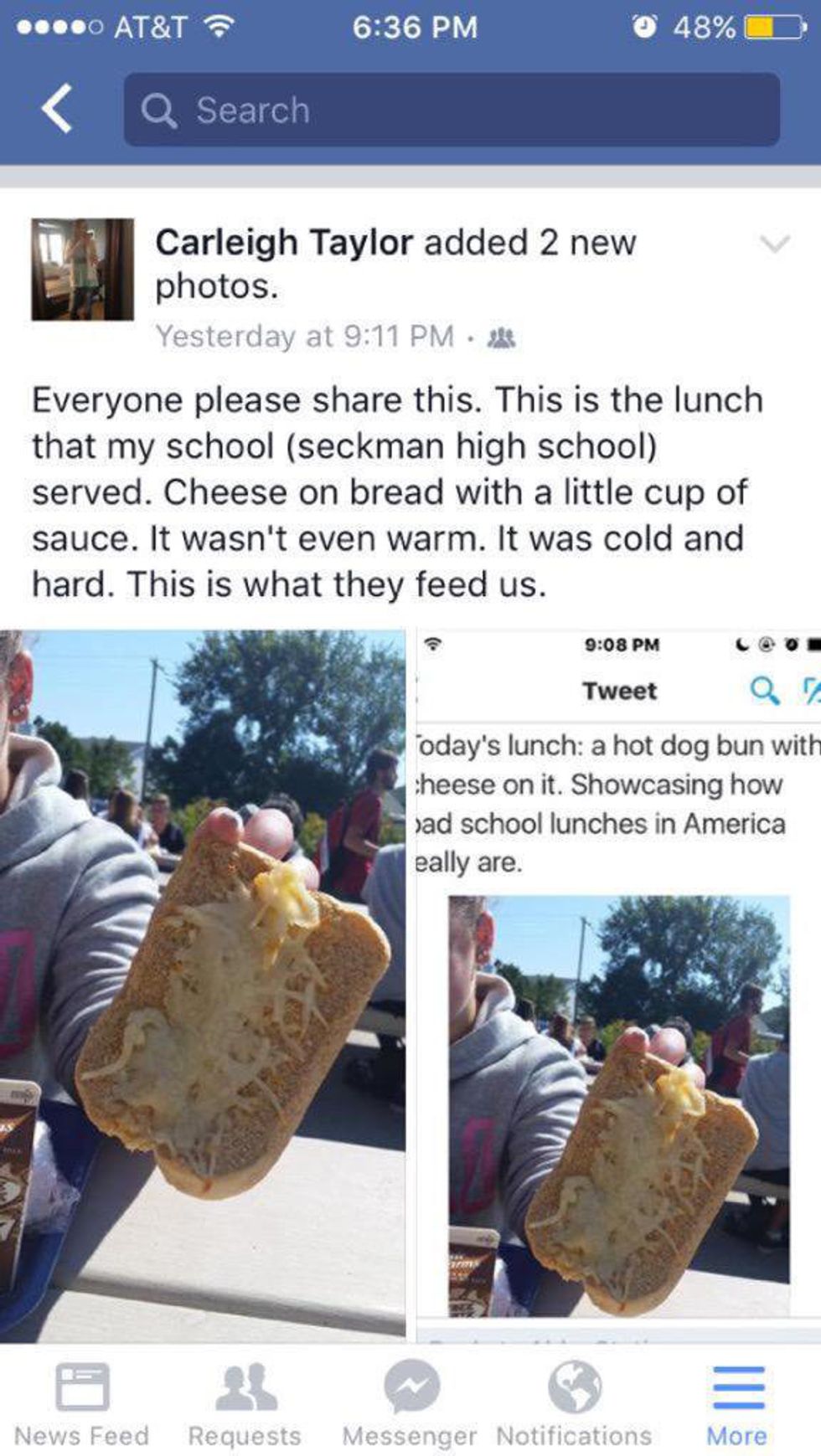Open the Tweet screenshot photo

click(x=618, y=985)
